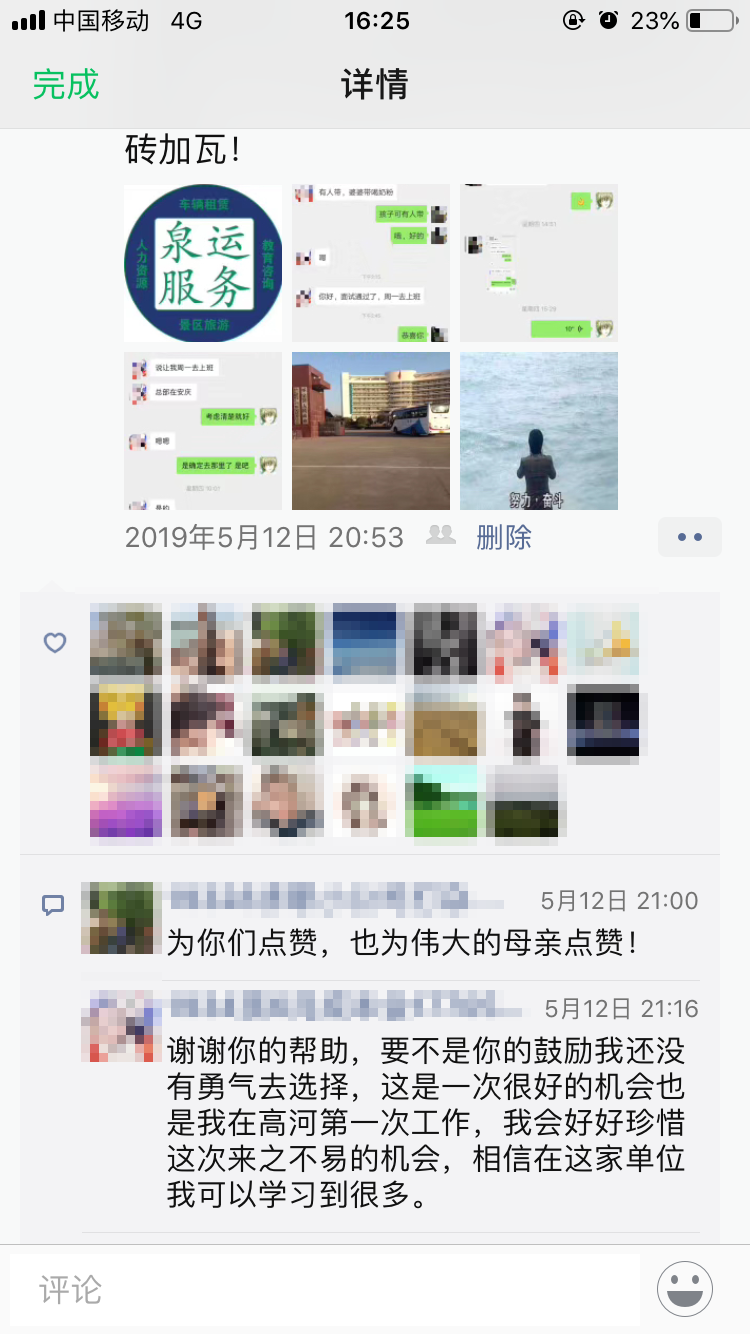Reply to the comment 为你们点赞，也为伟大的母亲点赞
Screen dimensions: 750x1334
pyautogui.click(x=402, y=943)
